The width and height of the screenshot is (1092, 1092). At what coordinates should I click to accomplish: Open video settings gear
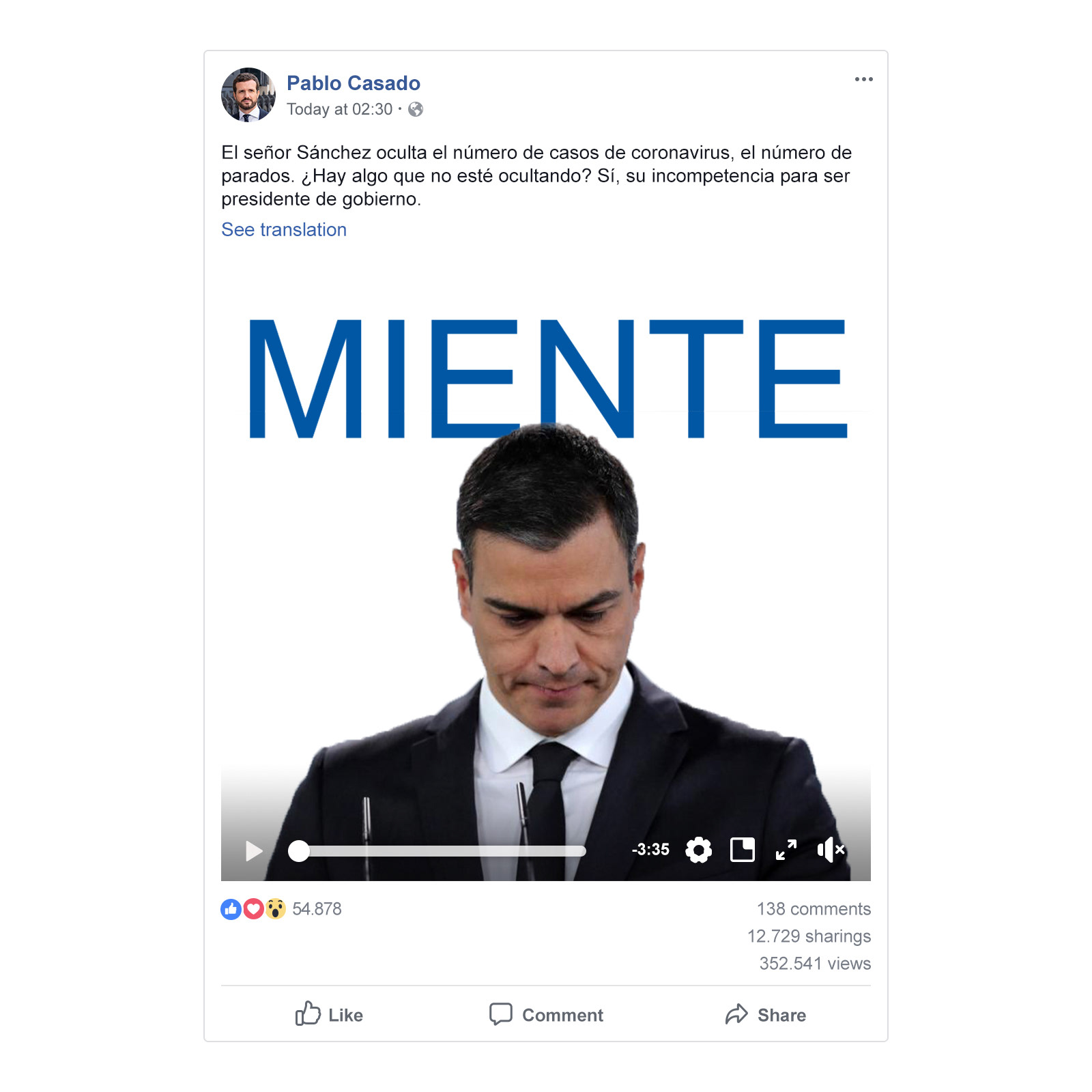698,850
